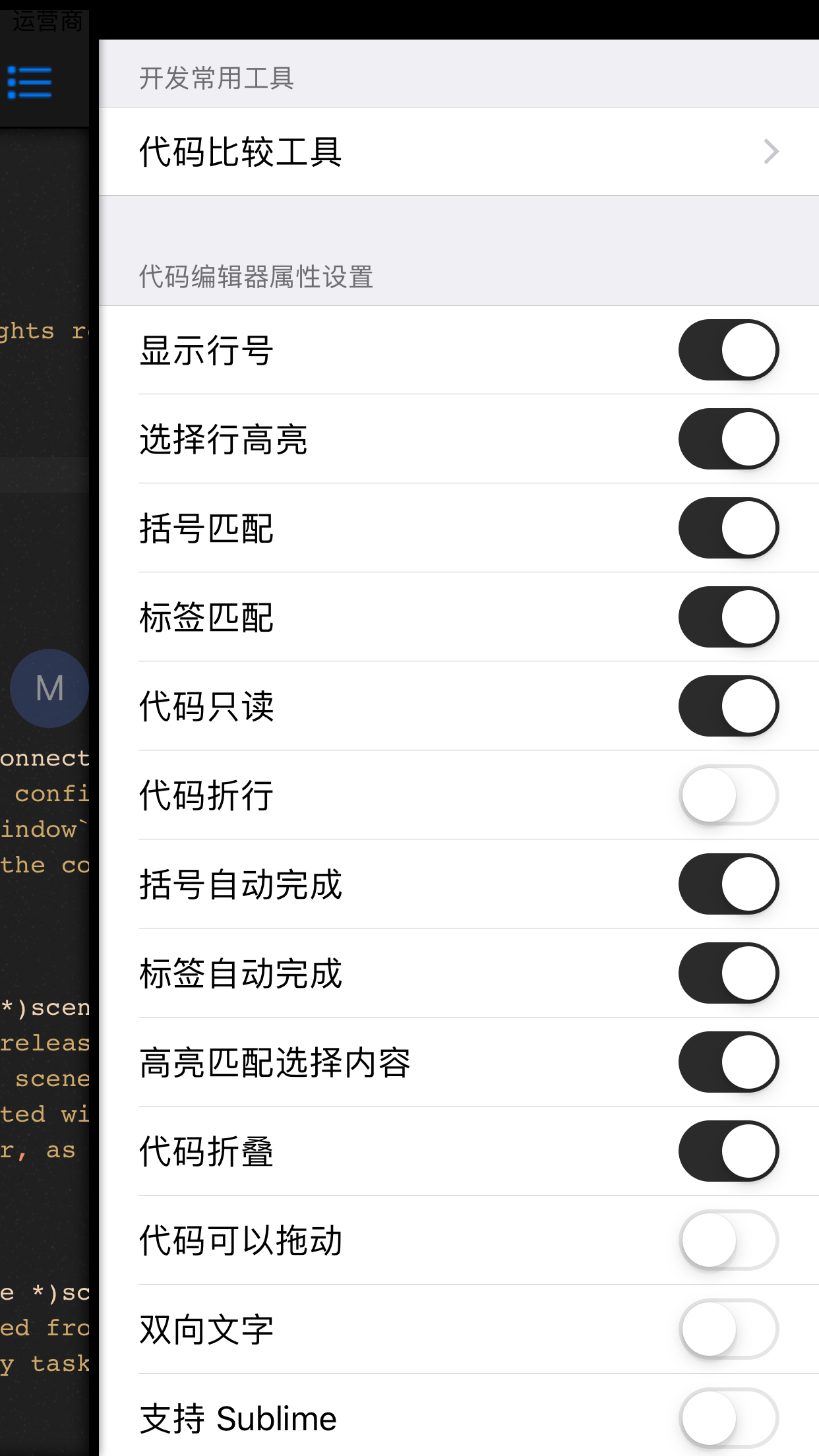
Task: Toggle off 标签匹配
Action: (x=728, y=617)
